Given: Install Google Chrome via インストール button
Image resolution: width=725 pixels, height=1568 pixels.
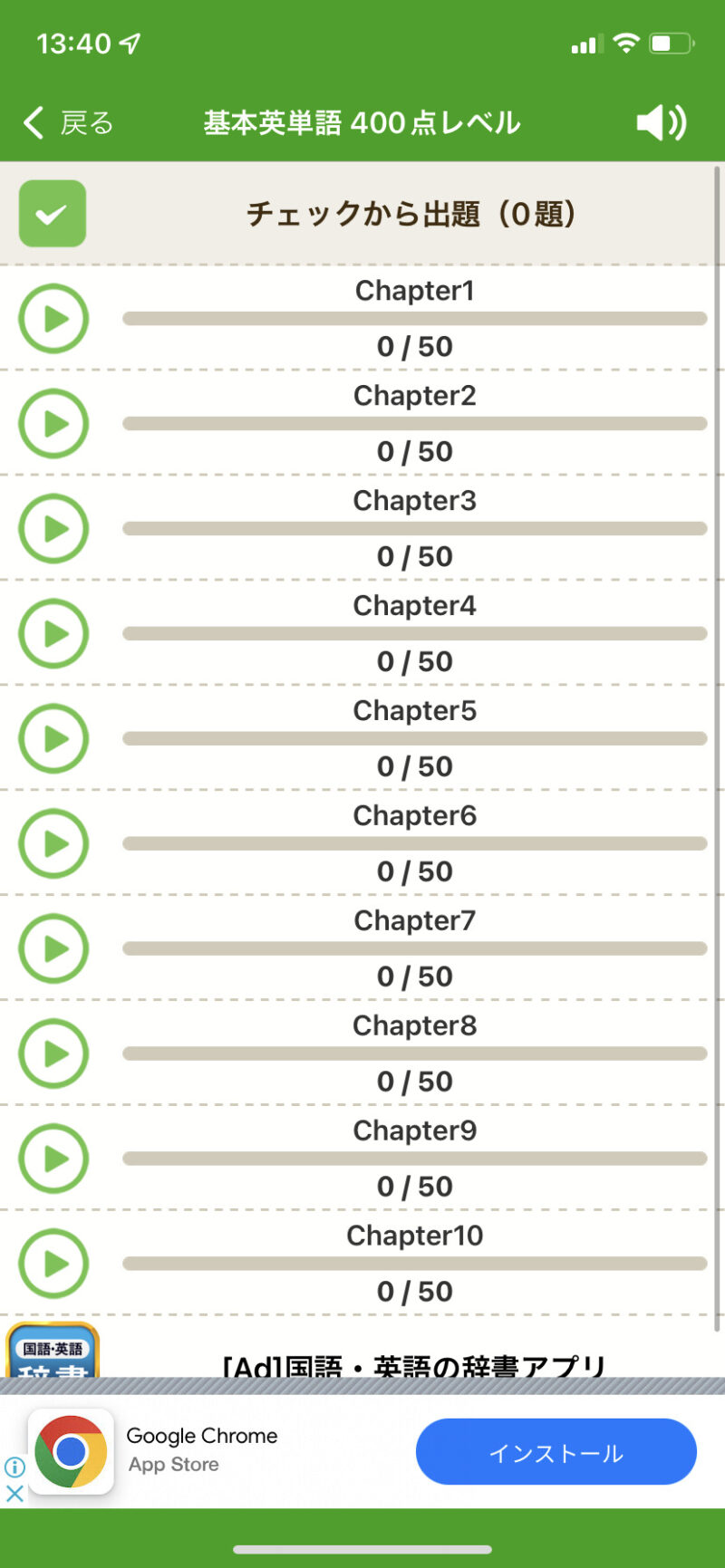Looking at the screenshot, I should coord(556,1452).
